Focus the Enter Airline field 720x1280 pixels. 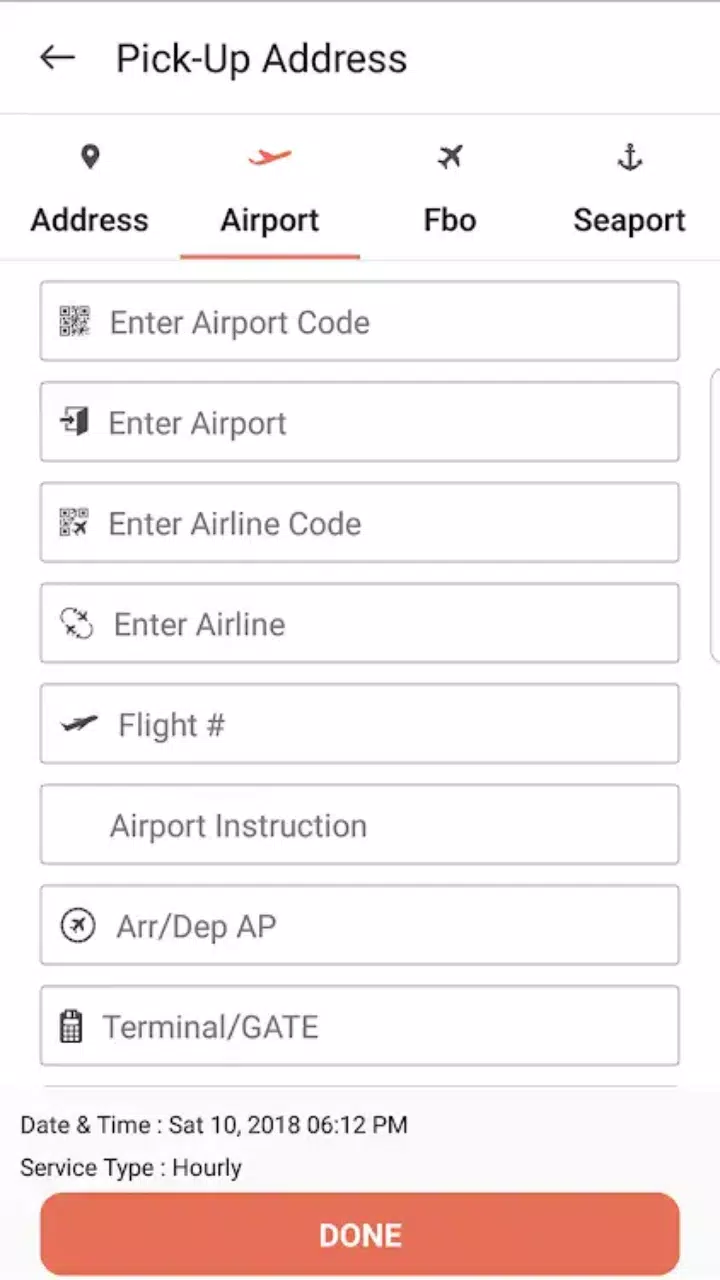pos(360,623)
